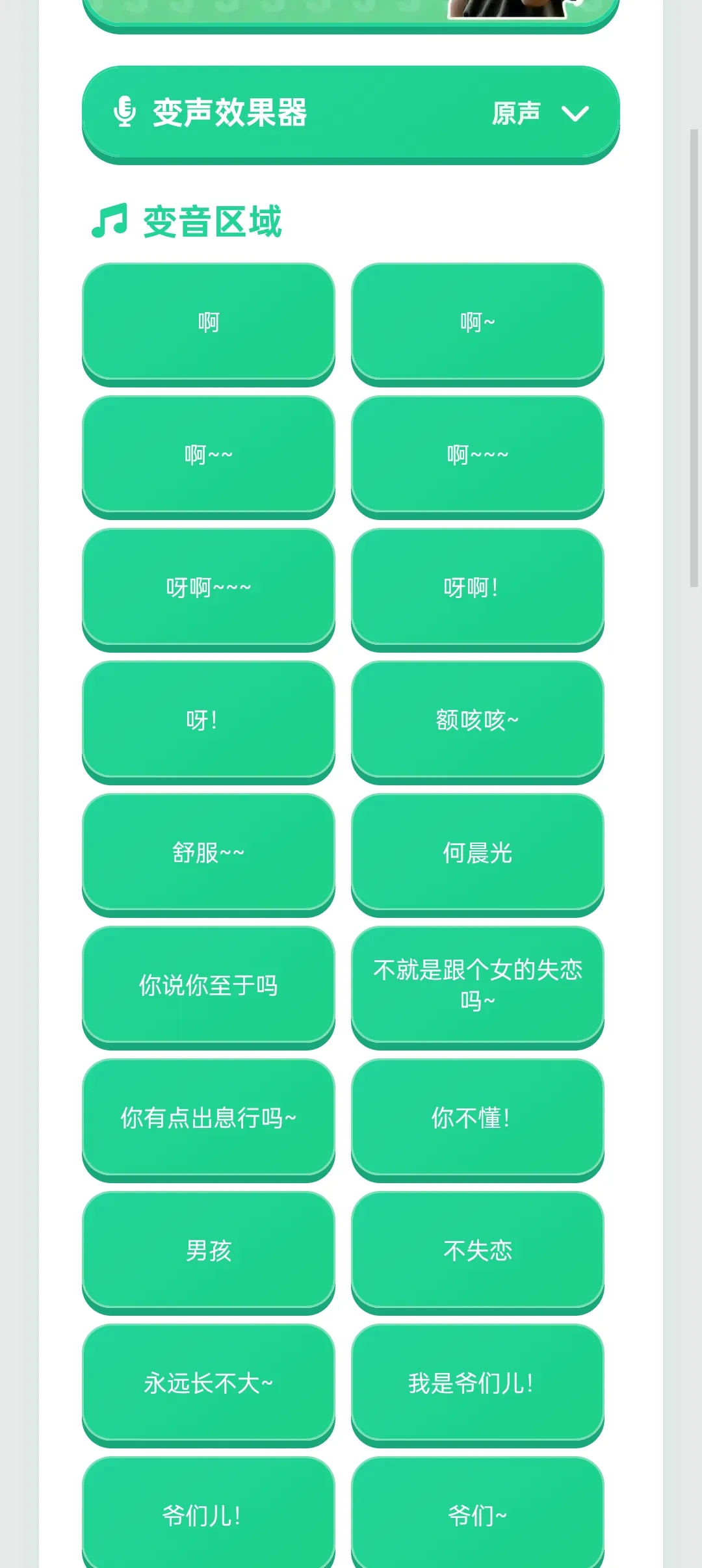Play 不就是跟个女的失恋吗~ line
The image size is (702, 1568).
click(478, 987)
